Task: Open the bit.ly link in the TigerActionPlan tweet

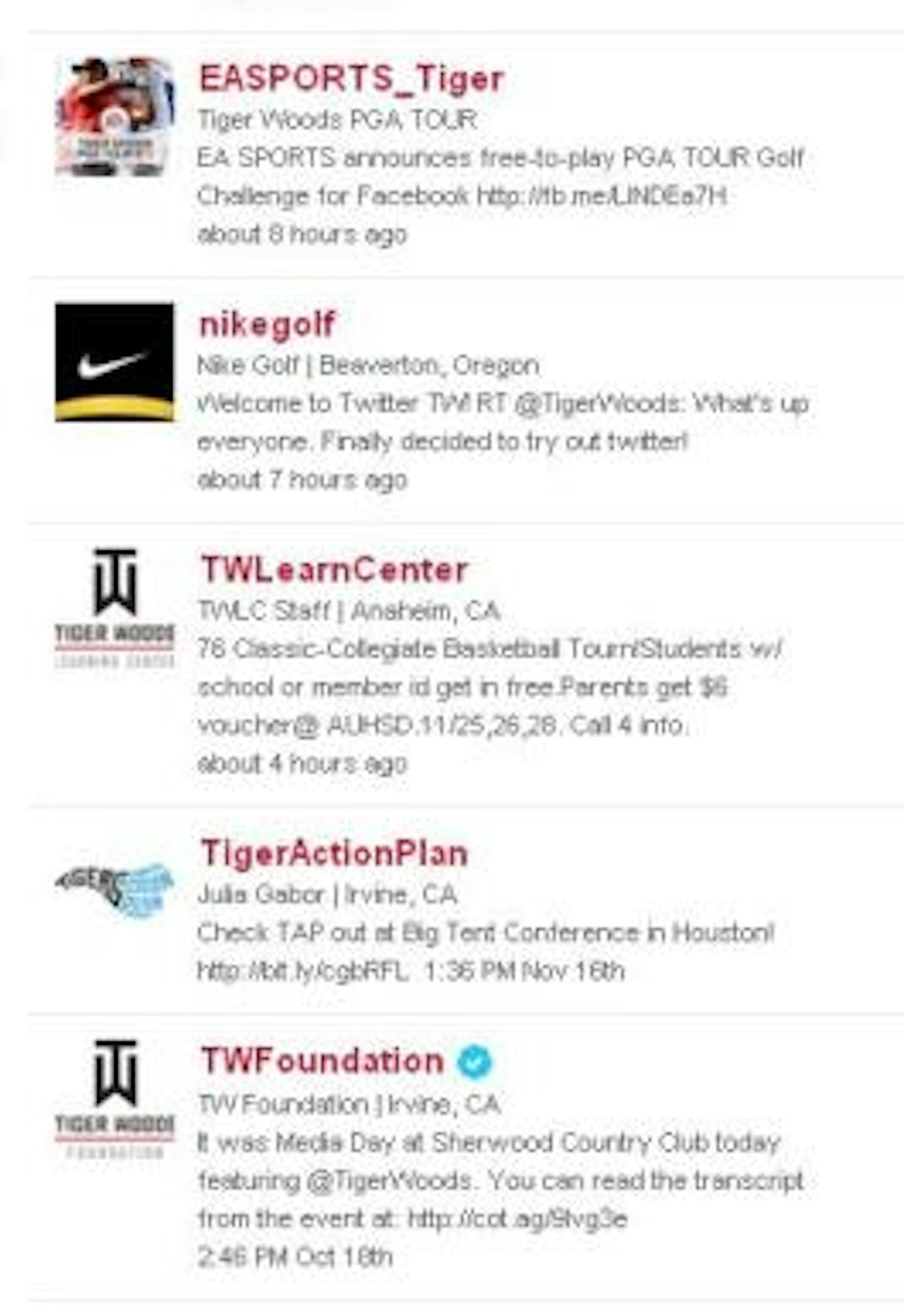Action: [x=303, y=970]
